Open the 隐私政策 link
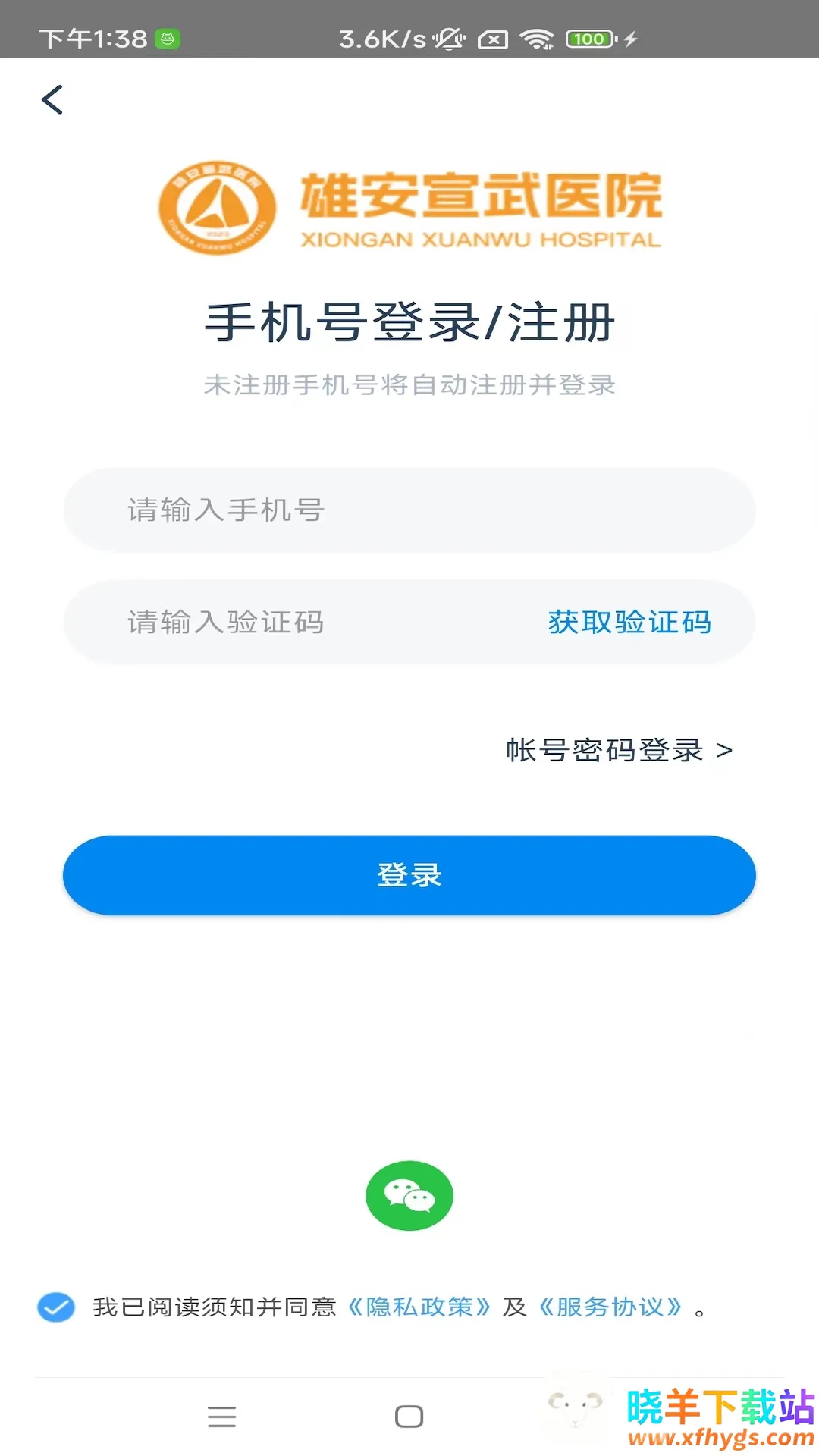Viewport: 819px width, 1456px height. point(419,1307)
